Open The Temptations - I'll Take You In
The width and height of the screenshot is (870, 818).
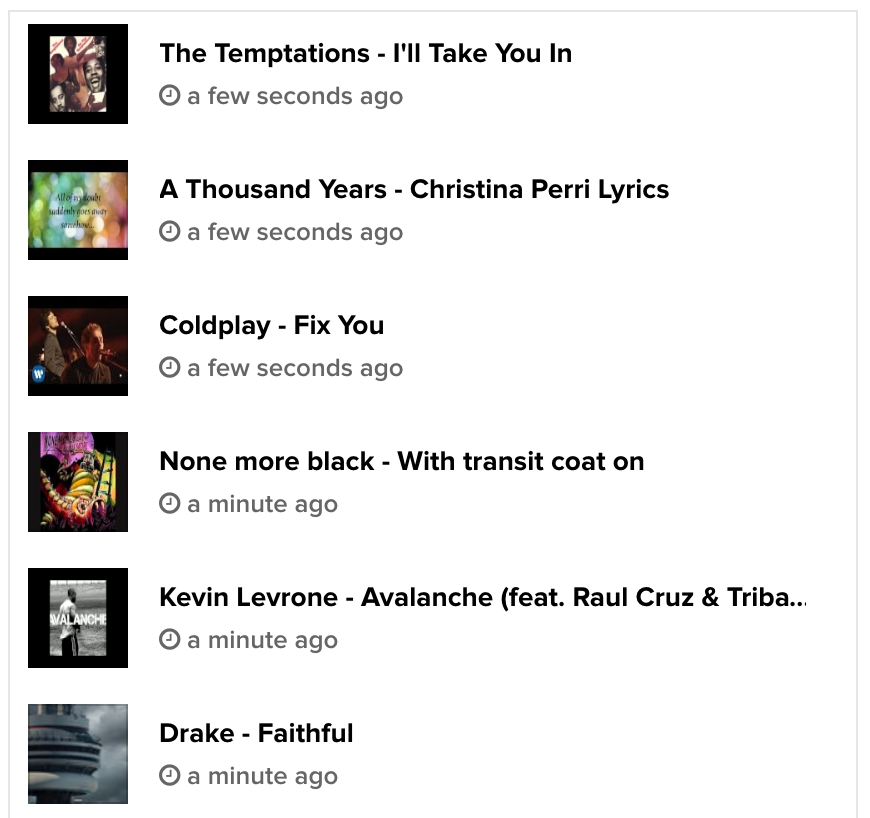[365, 54]
